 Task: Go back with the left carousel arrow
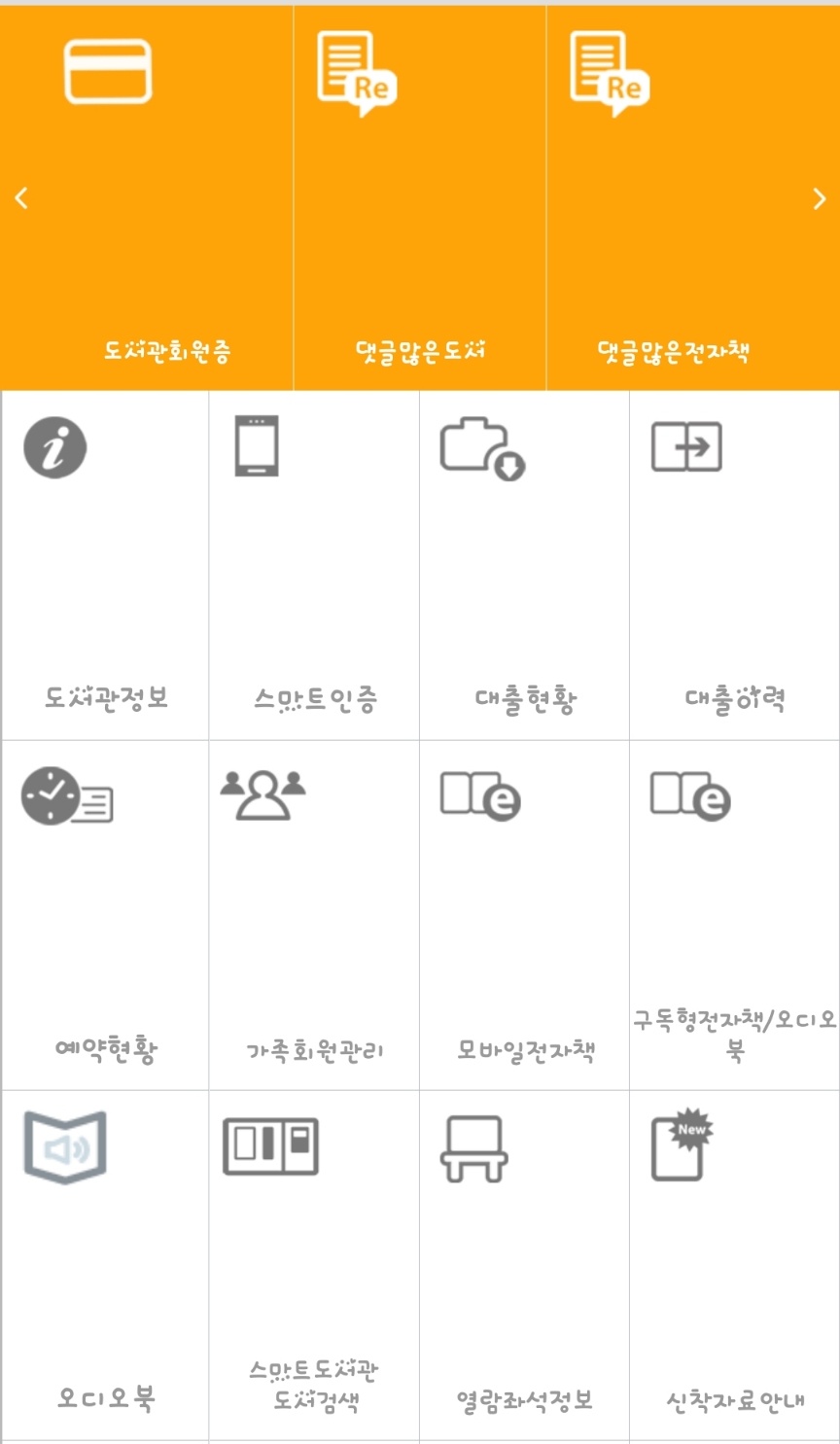click(21, 198)
